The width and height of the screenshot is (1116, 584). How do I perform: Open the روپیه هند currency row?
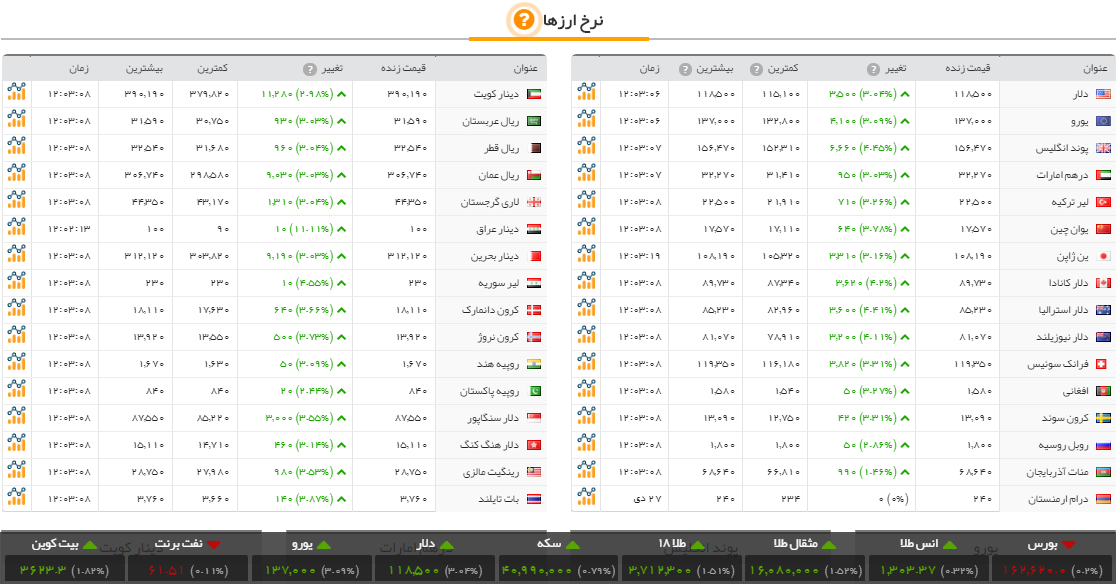[x=492, y=363]
